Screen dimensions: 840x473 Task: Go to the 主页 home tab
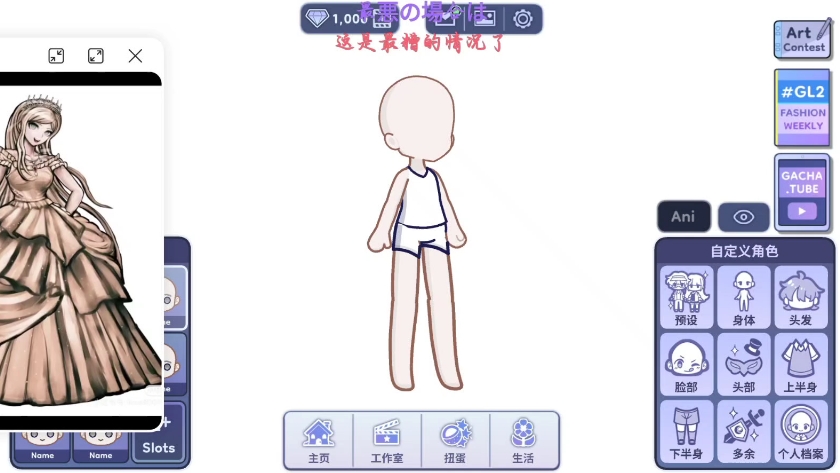[318, 440]
